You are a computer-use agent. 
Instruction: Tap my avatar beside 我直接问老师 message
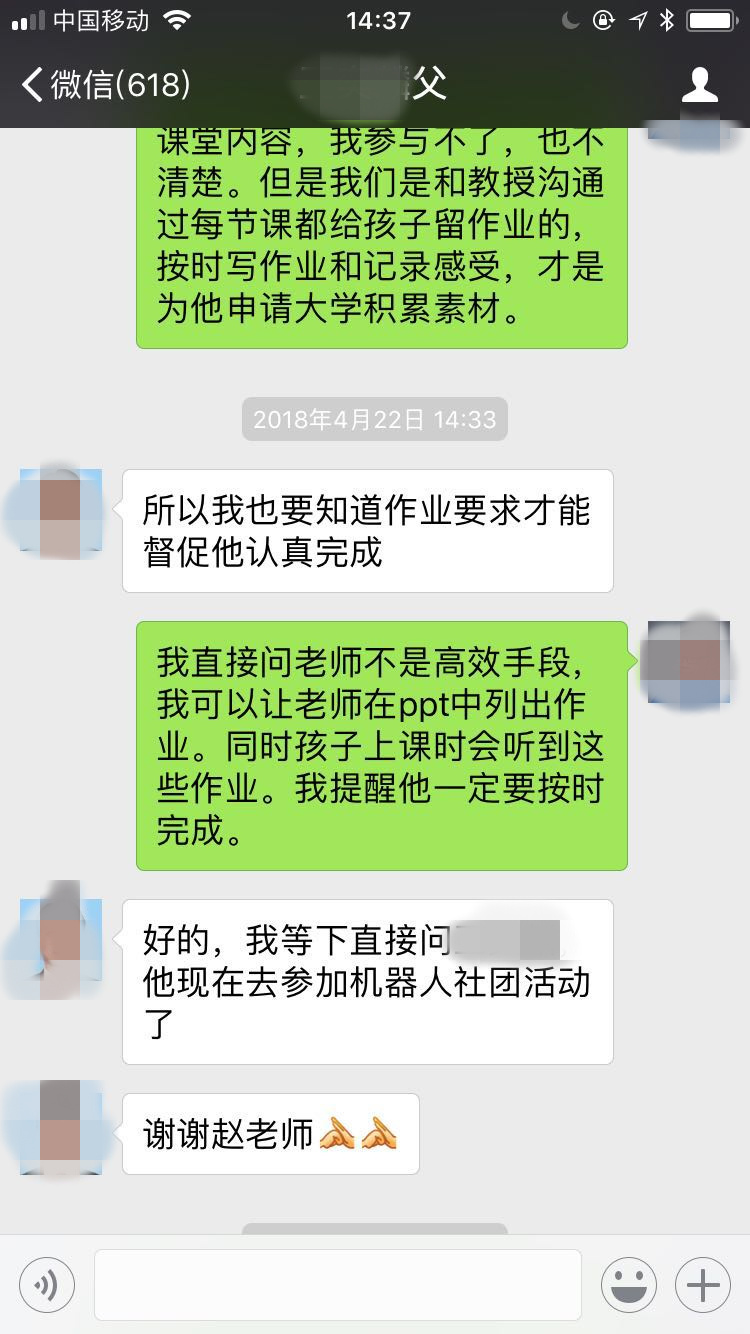[x=688, y=661]
